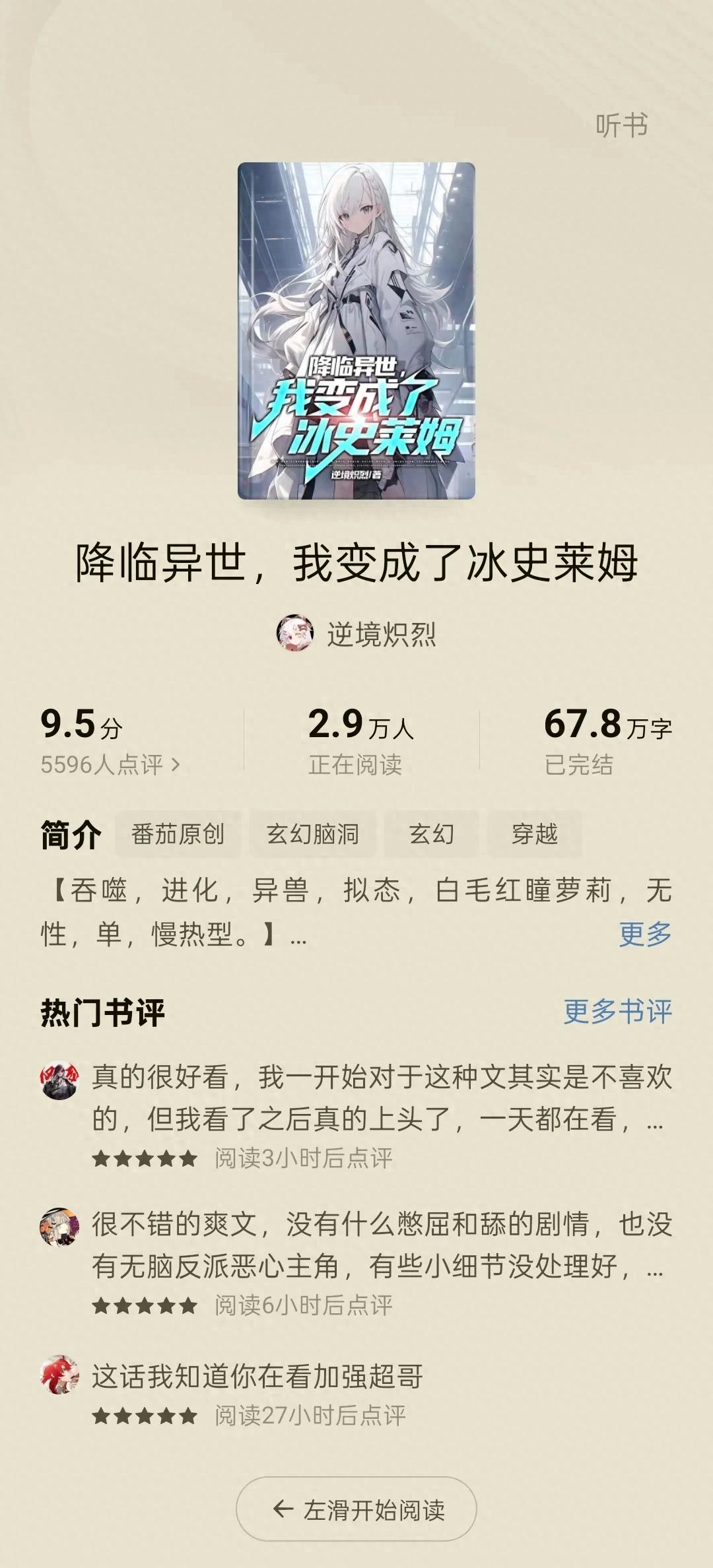
Task: Select the 番茄原创 tag
Action: pos(178,834)
